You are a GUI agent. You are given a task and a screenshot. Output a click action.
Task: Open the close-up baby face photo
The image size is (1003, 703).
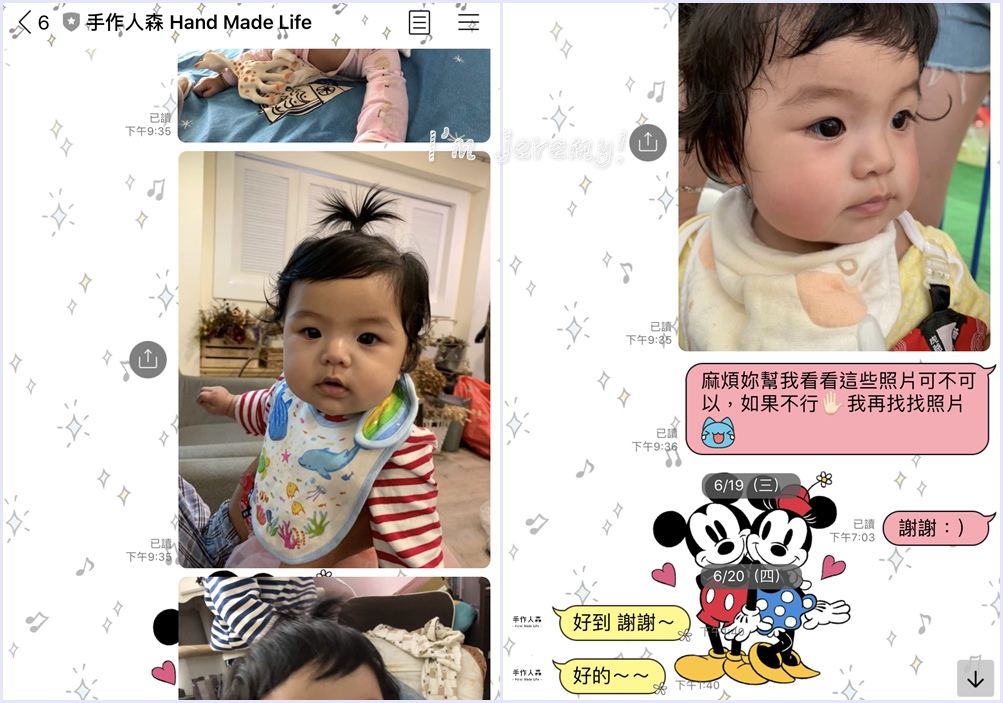click(833, 176)
